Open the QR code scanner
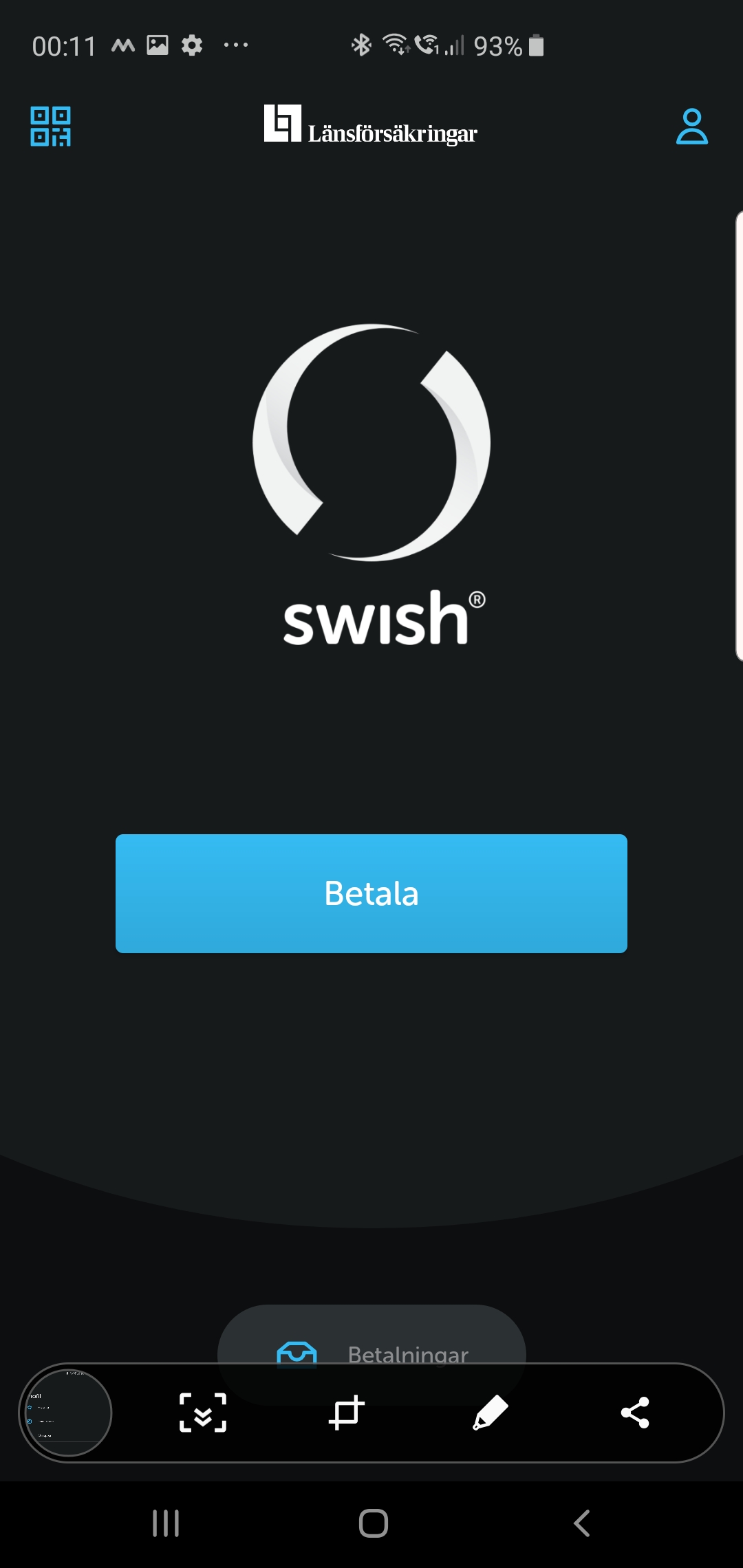 click(x=50, y=127)
